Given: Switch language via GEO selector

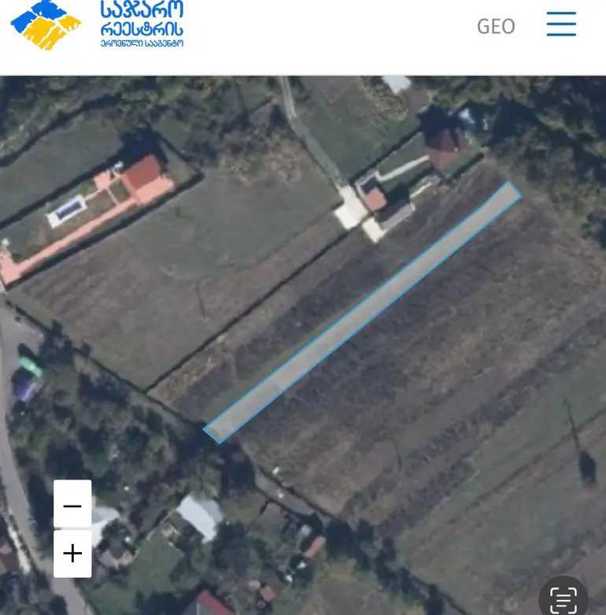Looking at the screenshot, I should (495, 26).
